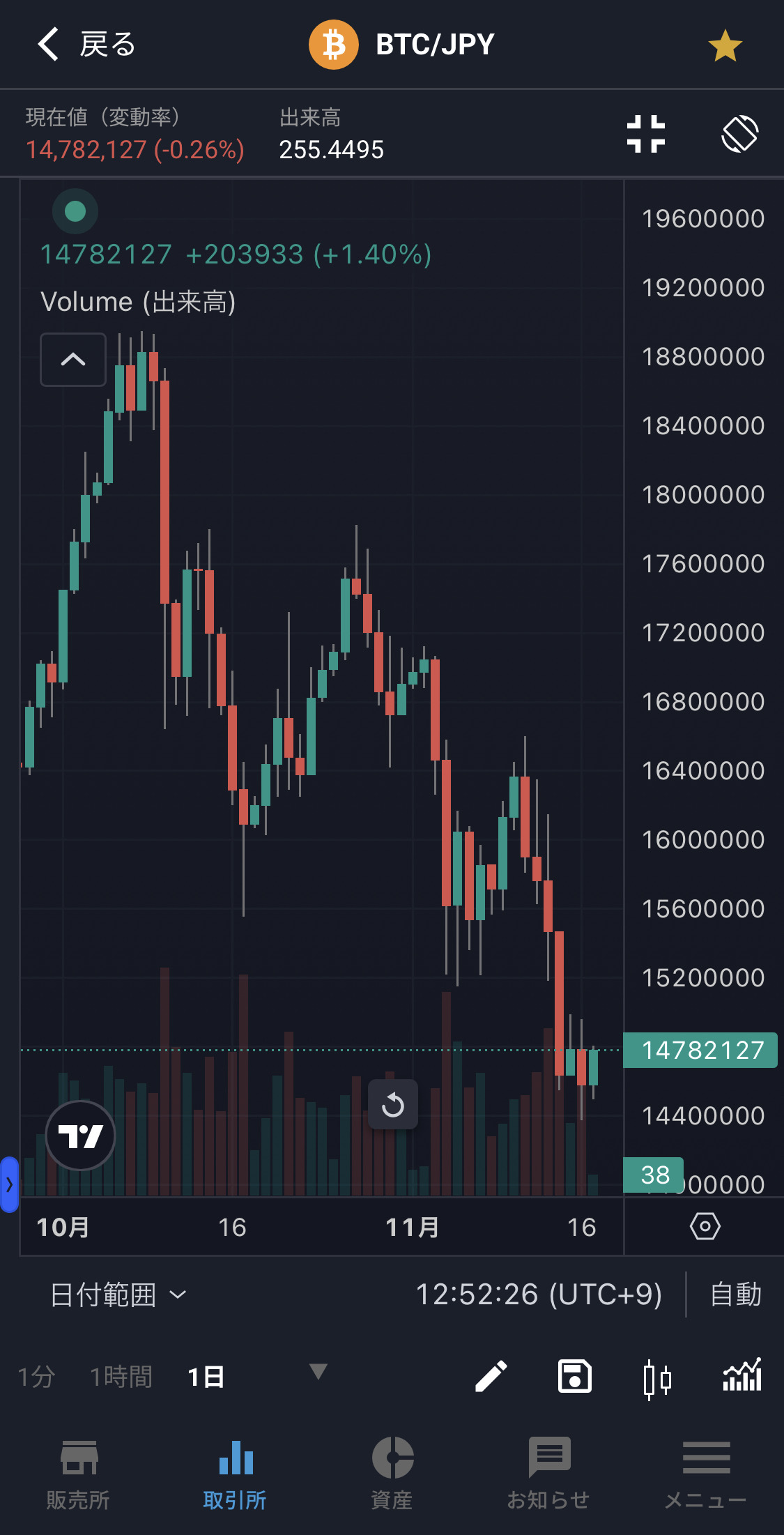784x1535 pixels.
Task: Open the お知らせ notifications tab
Action: coord(550,1473)
